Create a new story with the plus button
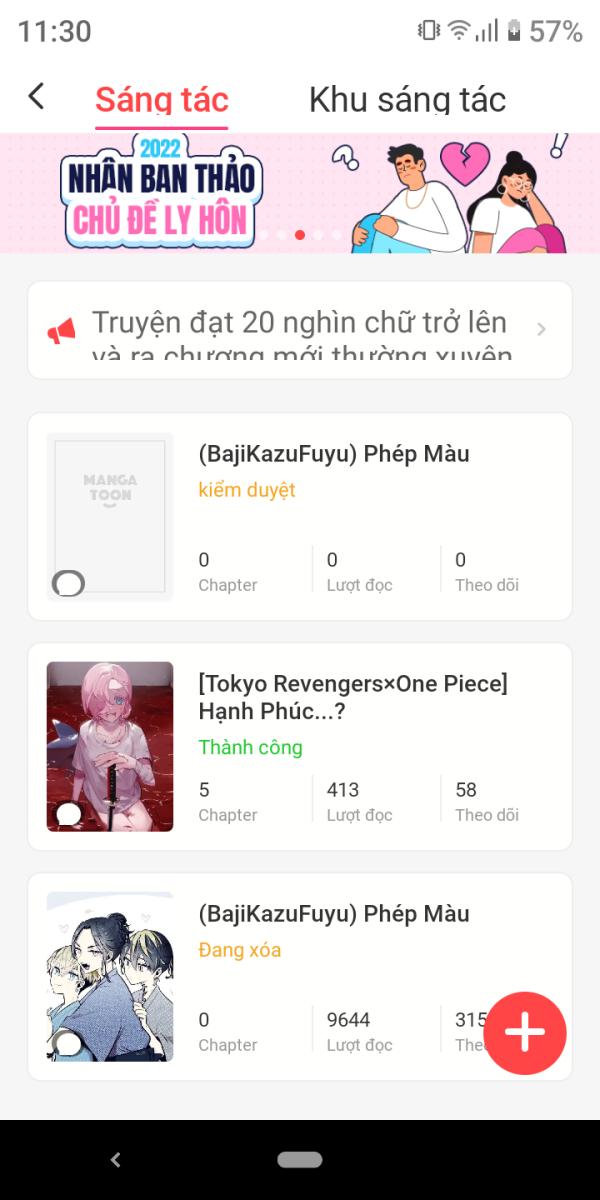 tap(525, 1033)
